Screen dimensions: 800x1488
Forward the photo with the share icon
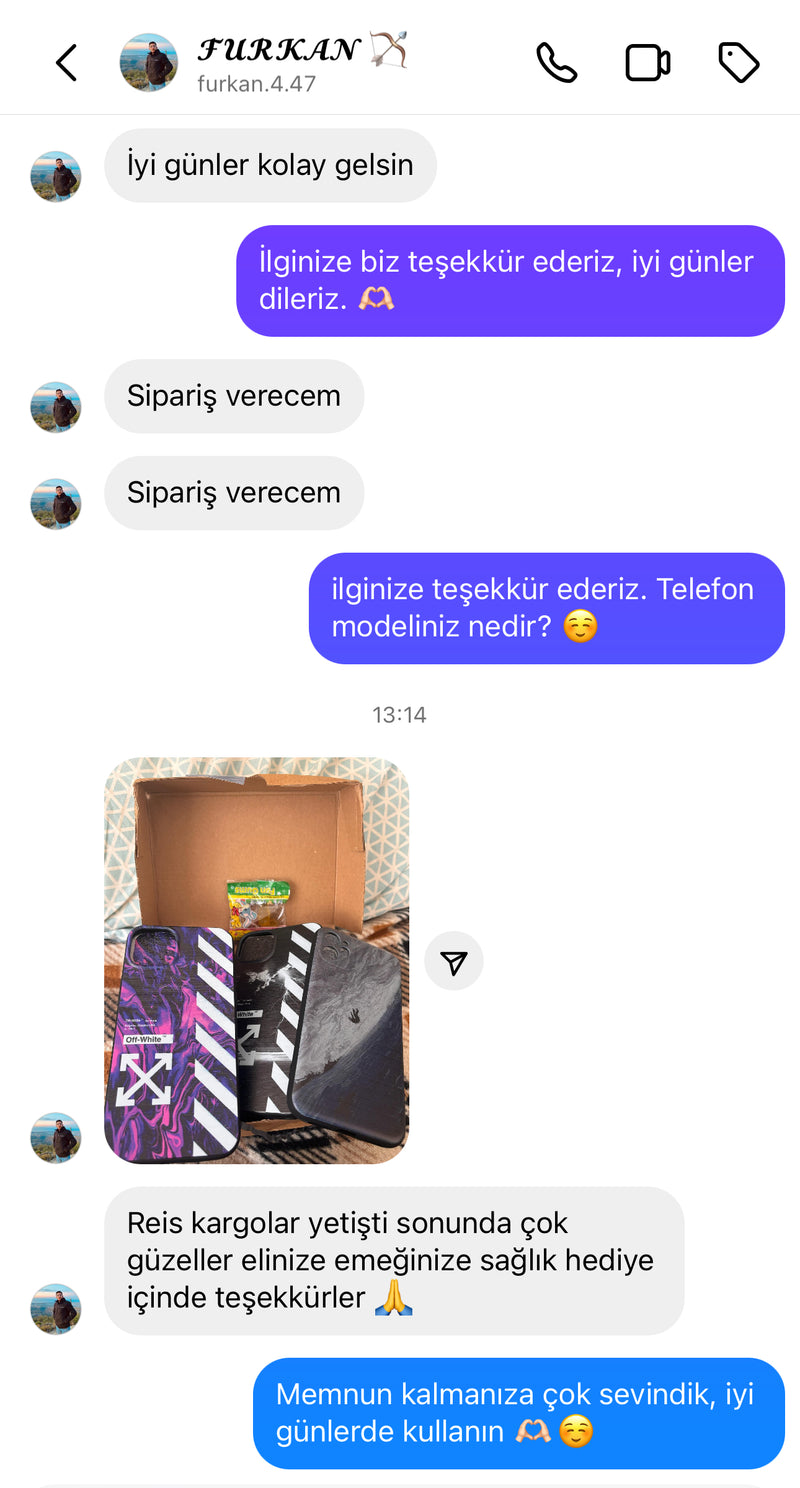click(x=454, y=961)
